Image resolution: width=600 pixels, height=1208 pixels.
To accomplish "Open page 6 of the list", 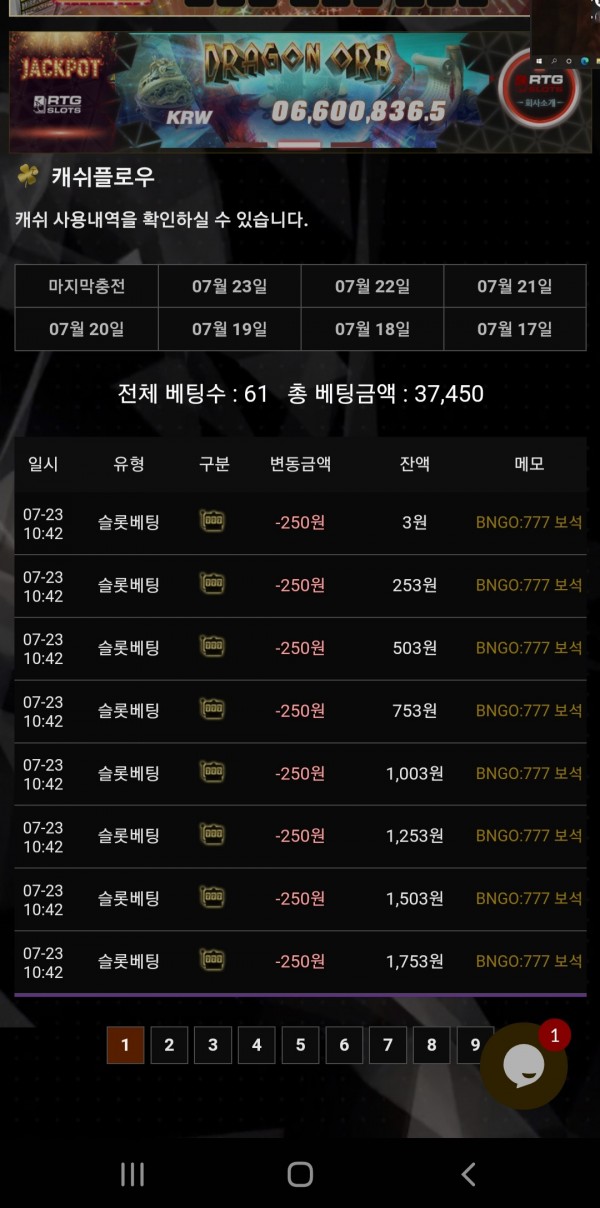I will click(x=344, y=1045).
